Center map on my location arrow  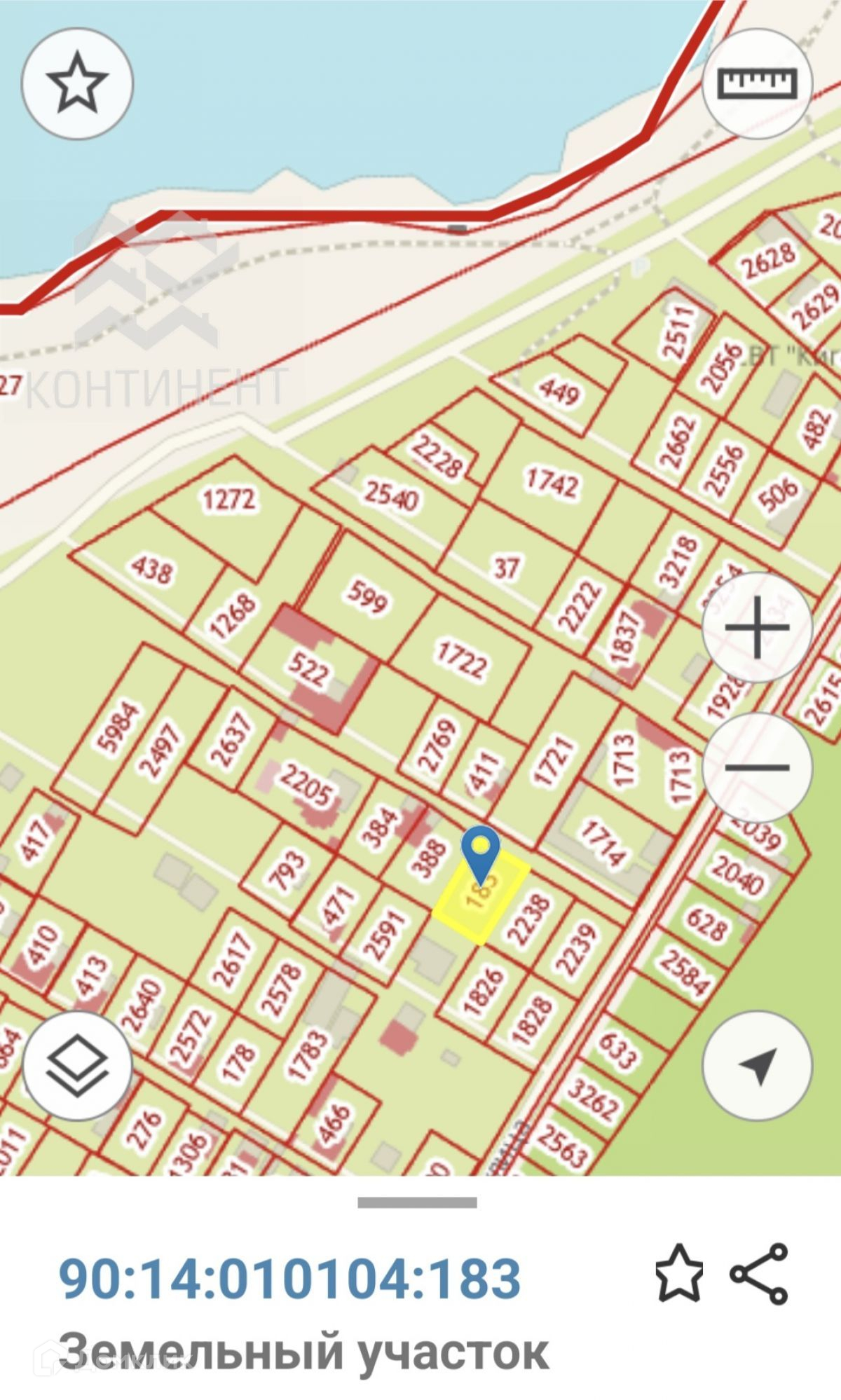pyautogui.click(x=758, y=1066)
